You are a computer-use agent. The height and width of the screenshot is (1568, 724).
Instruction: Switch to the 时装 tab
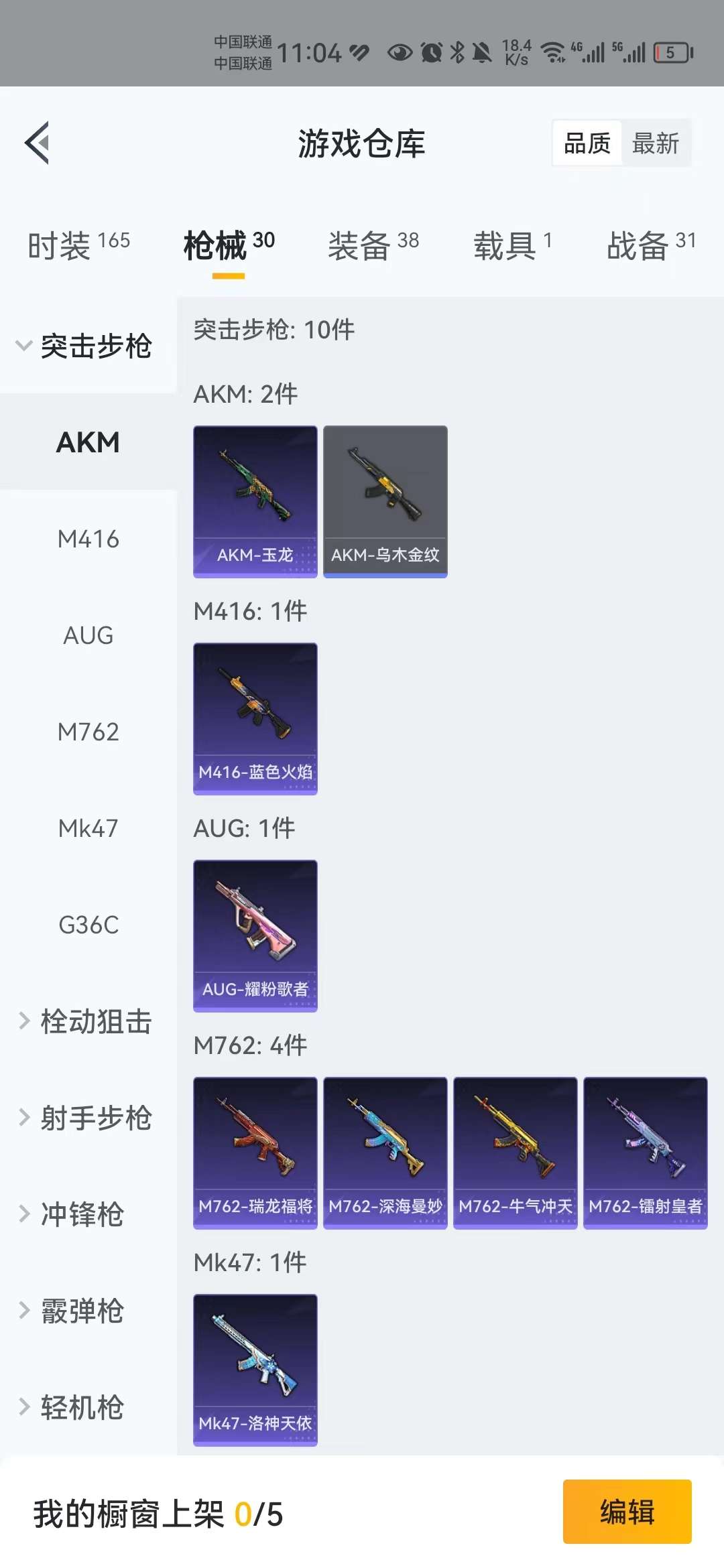[x=78, y=245]
